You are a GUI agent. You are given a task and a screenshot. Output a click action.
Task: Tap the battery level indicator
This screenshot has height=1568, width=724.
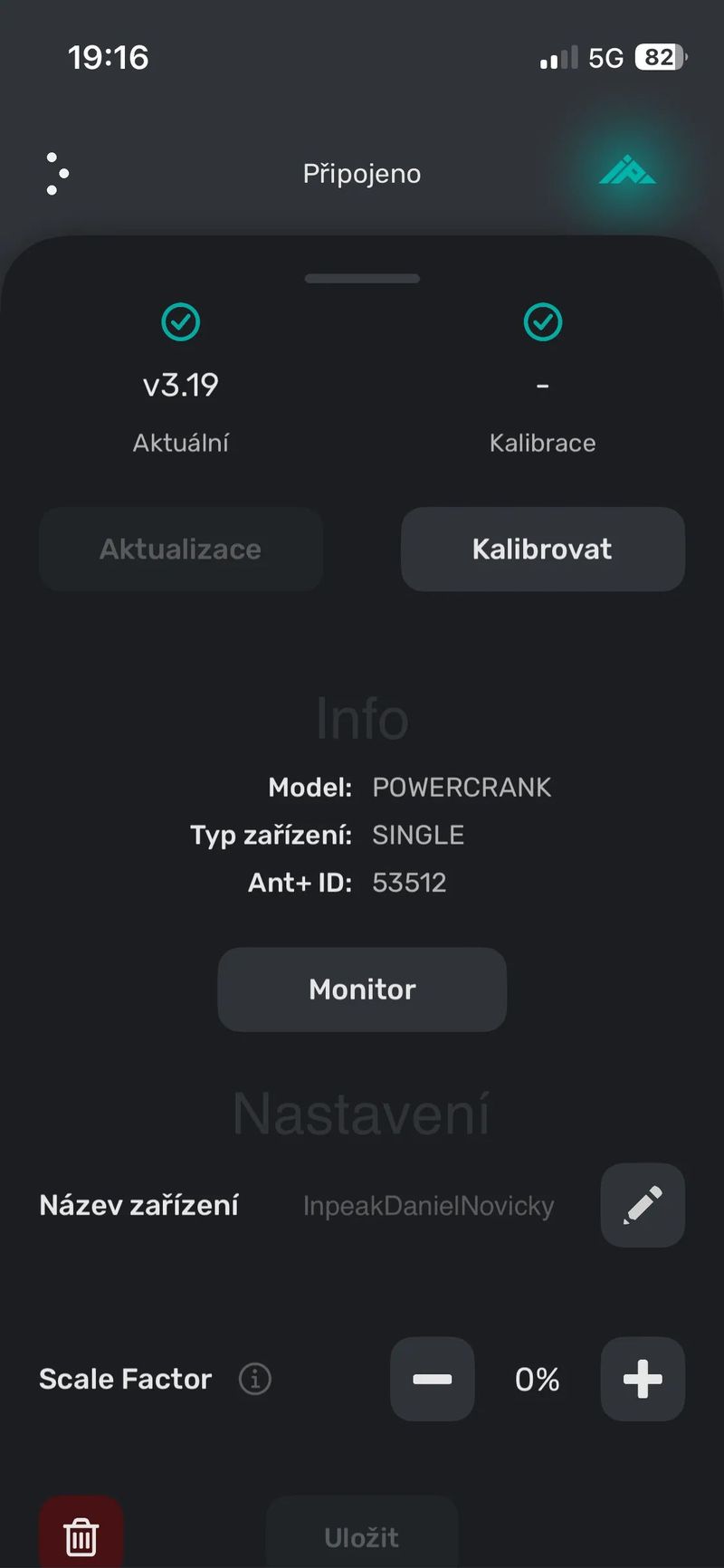coord(660,57)
